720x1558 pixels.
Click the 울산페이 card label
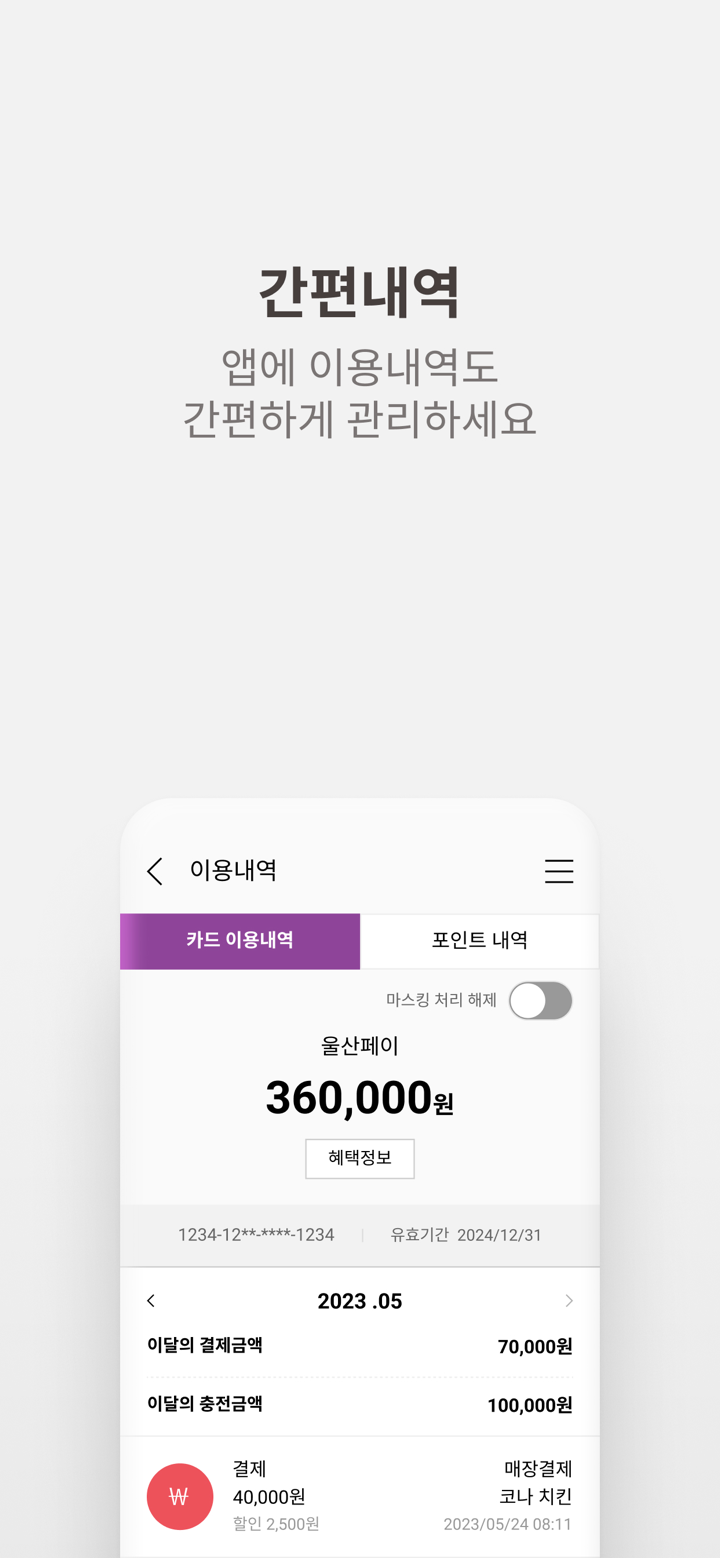click(359, 1045)
